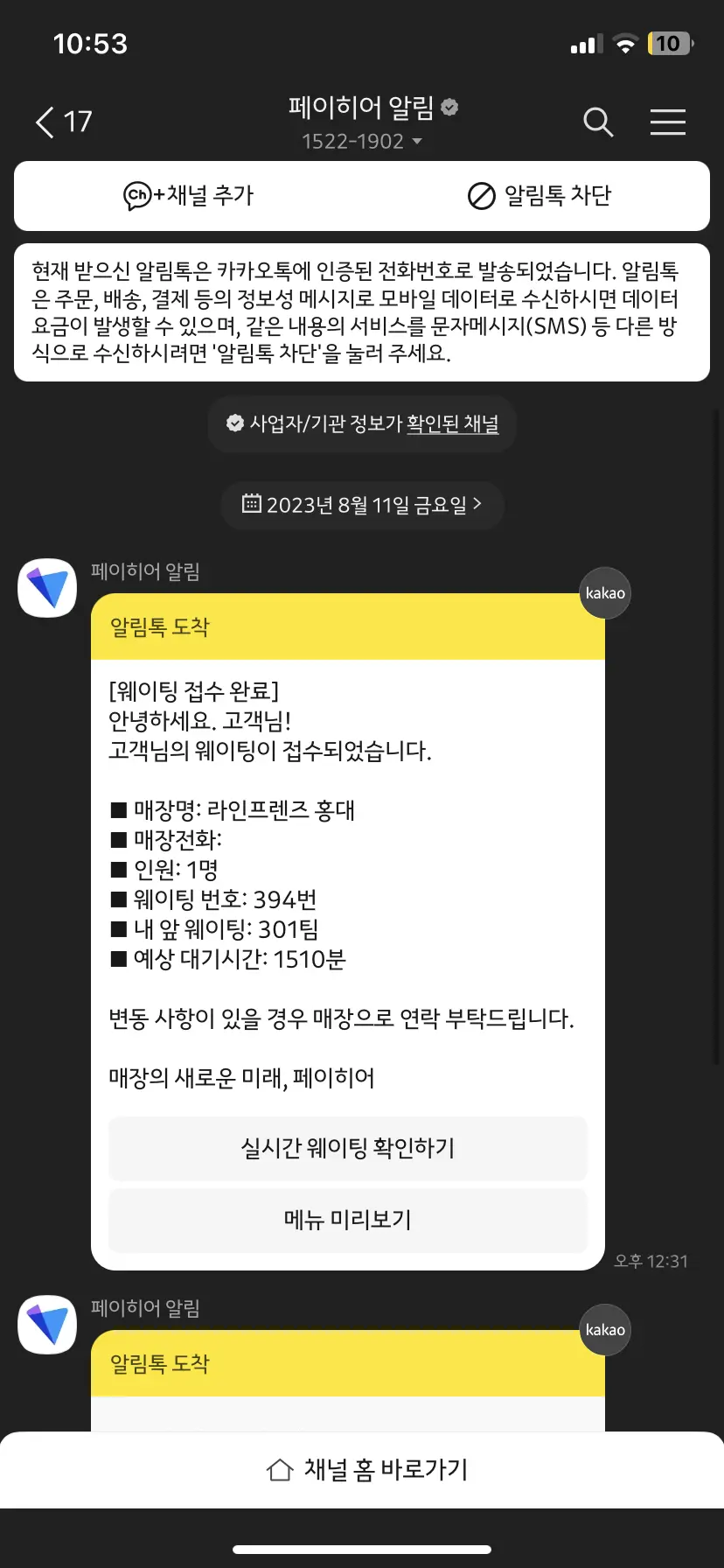Tap 채널 홈 바로가기
The height and width of the screenshot is (1568, 724).
pos(367,1469)
